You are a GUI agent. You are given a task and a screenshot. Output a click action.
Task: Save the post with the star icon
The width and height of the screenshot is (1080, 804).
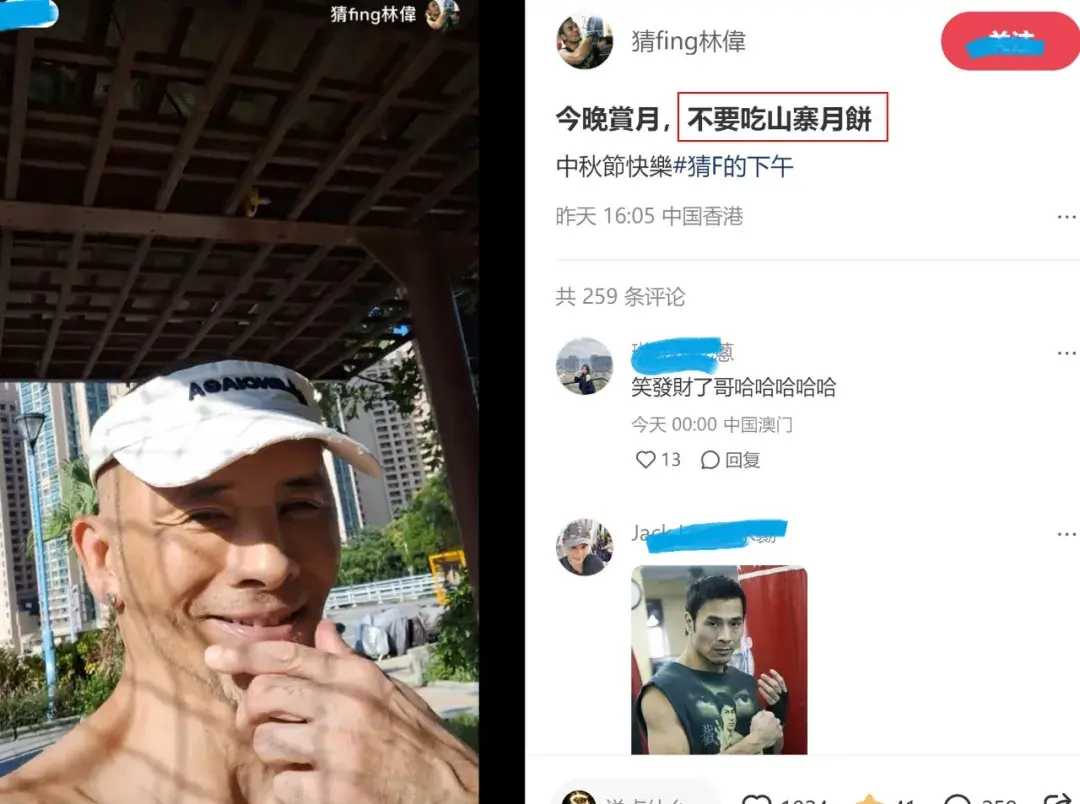pyautogui.click(x=870, y=798)
